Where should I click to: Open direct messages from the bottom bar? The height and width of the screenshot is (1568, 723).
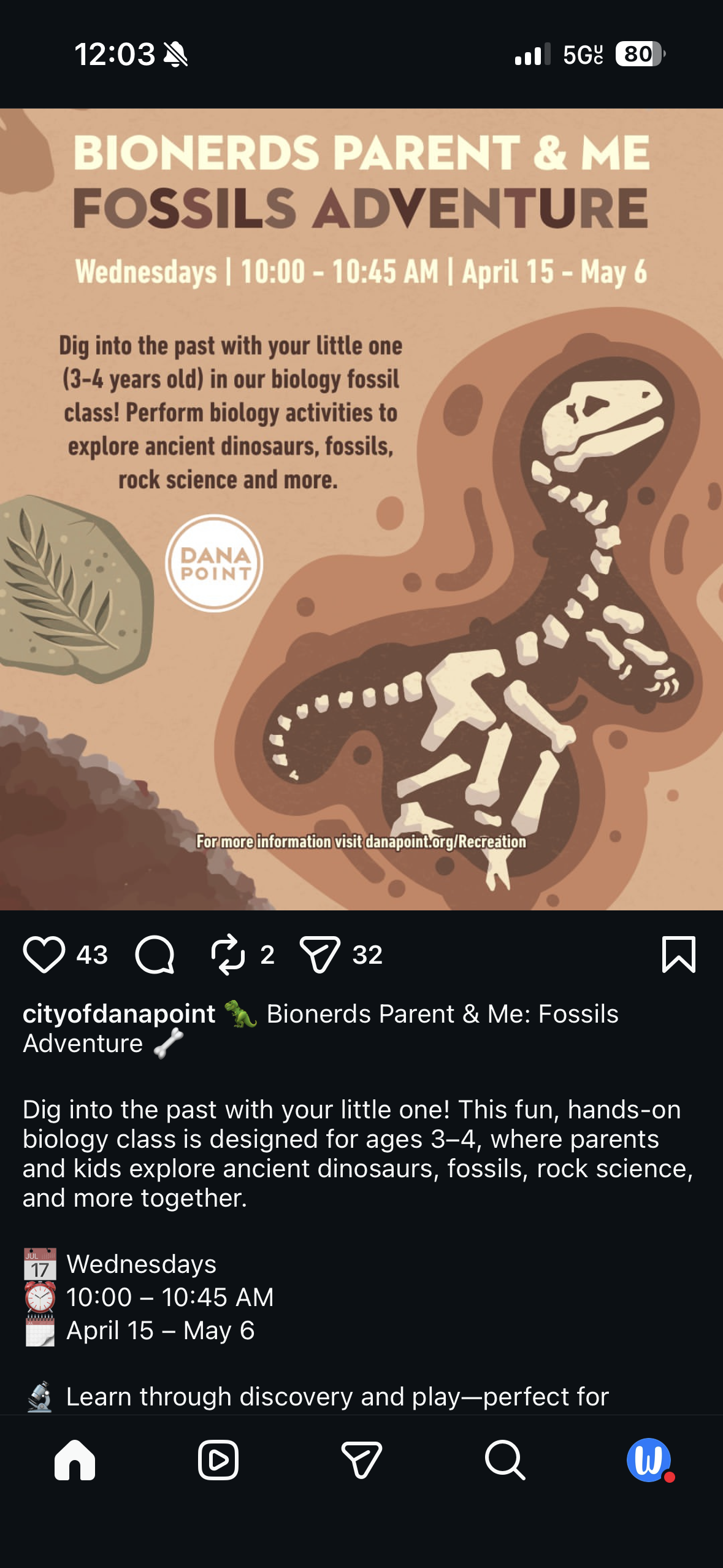361,1460
